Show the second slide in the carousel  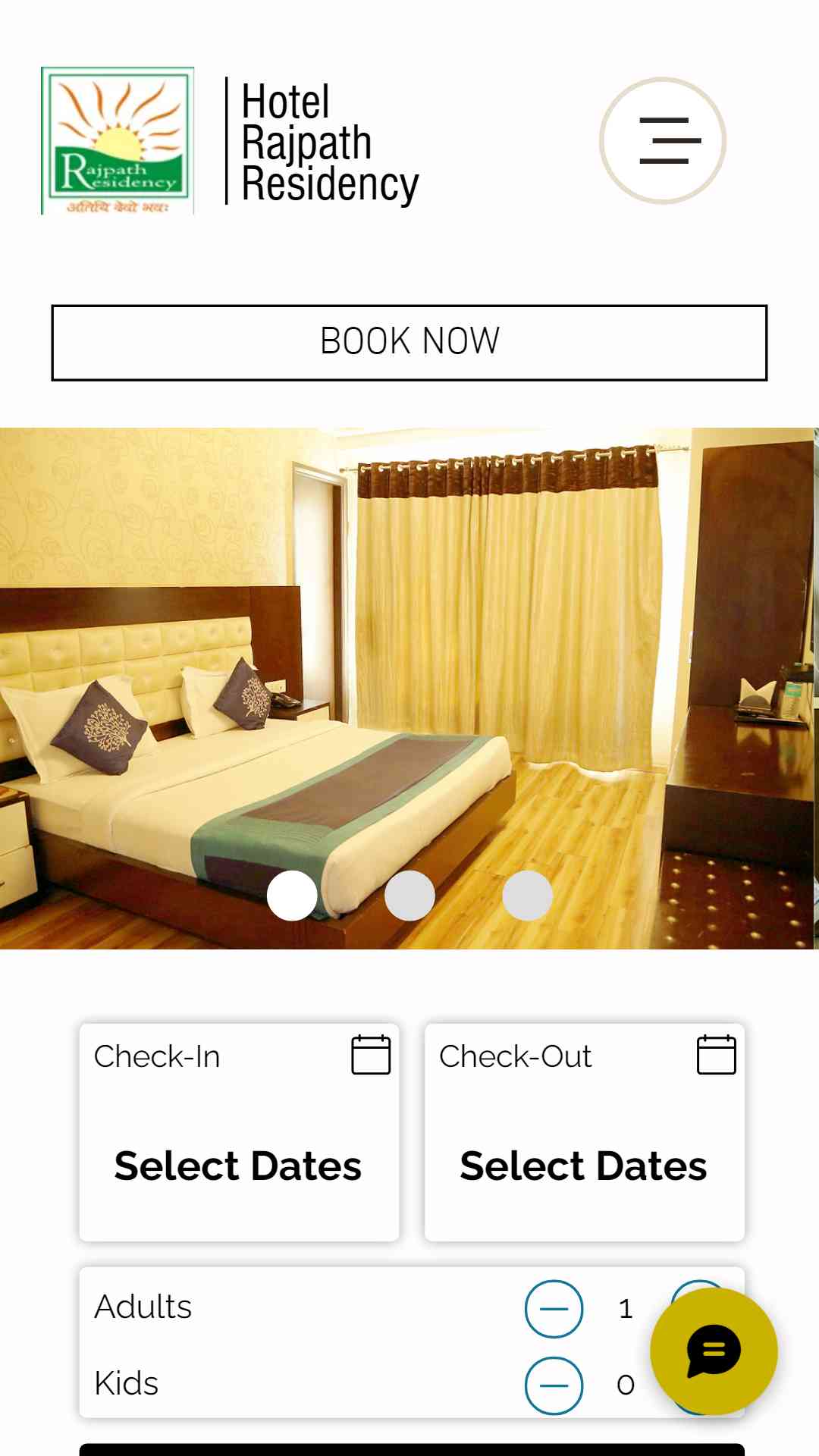coord(409,896)
